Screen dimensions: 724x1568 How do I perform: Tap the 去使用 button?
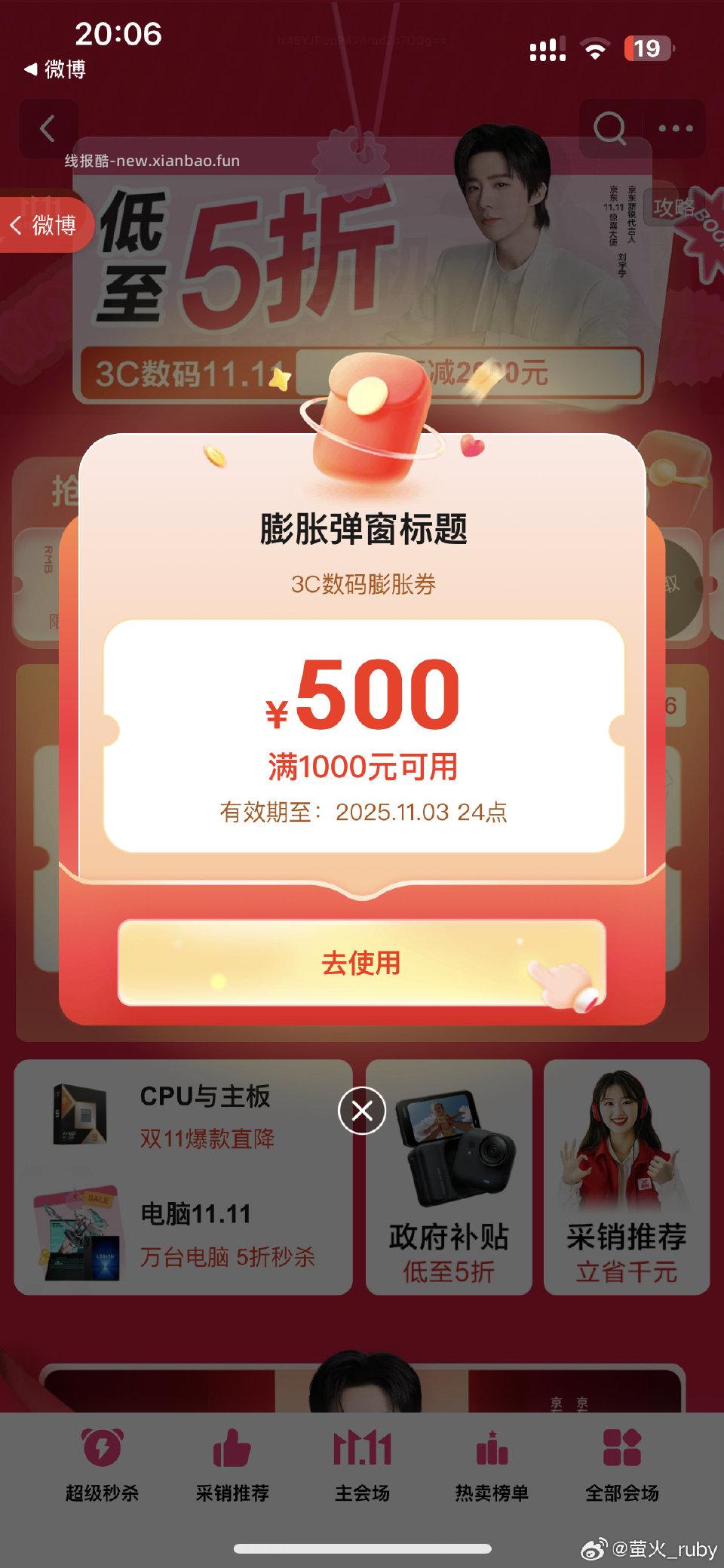[x=361, y=963]
